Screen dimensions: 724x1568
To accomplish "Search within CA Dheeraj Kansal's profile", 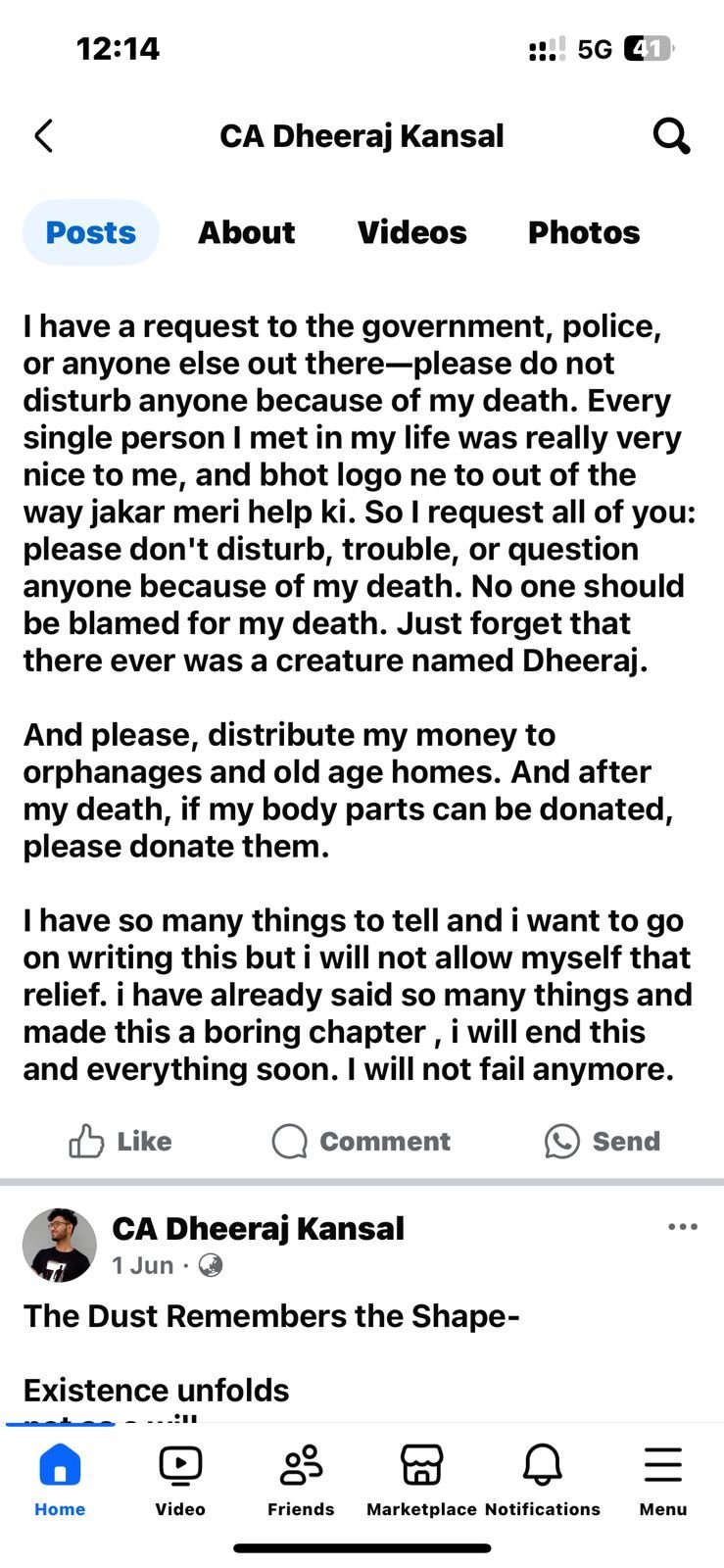I will click(671, 136).
